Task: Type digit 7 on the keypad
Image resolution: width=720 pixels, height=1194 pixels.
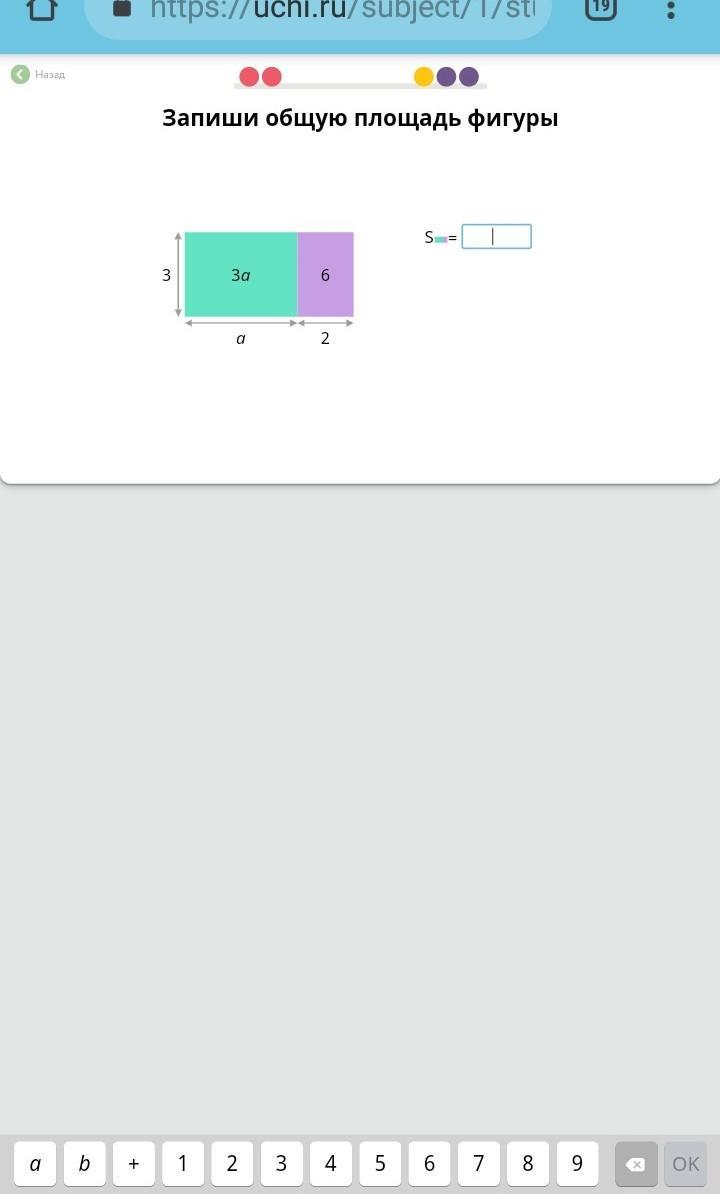Action: (x=479, y=1164)
